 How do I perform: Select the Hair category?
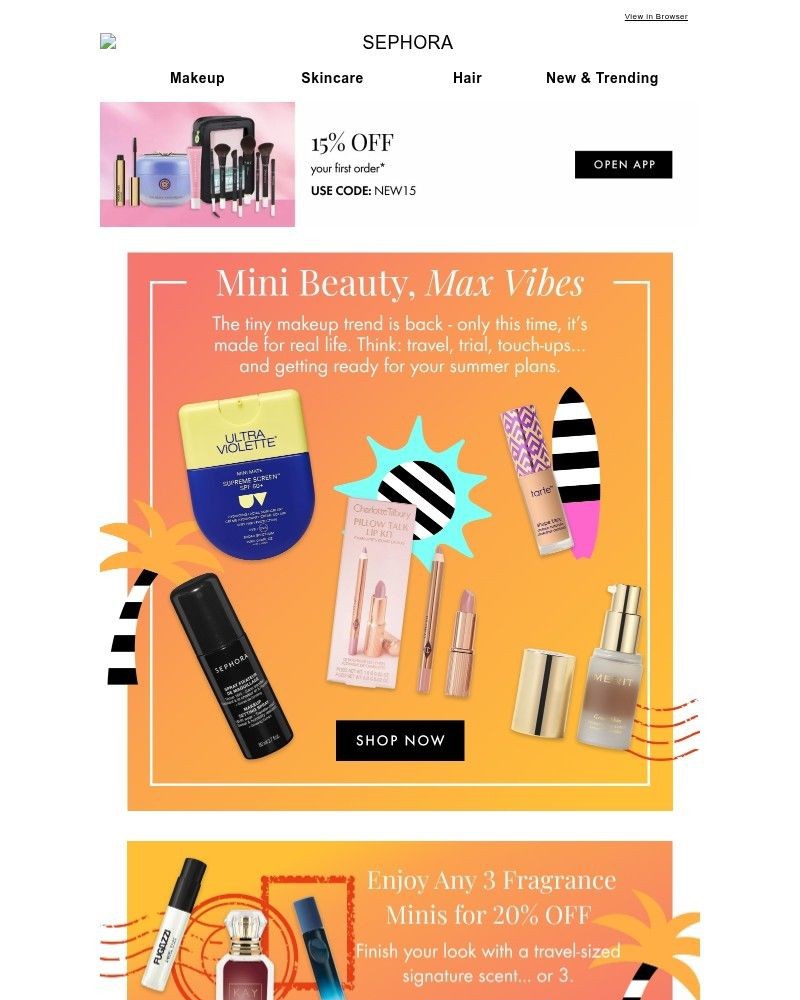(x=468, y=78)
